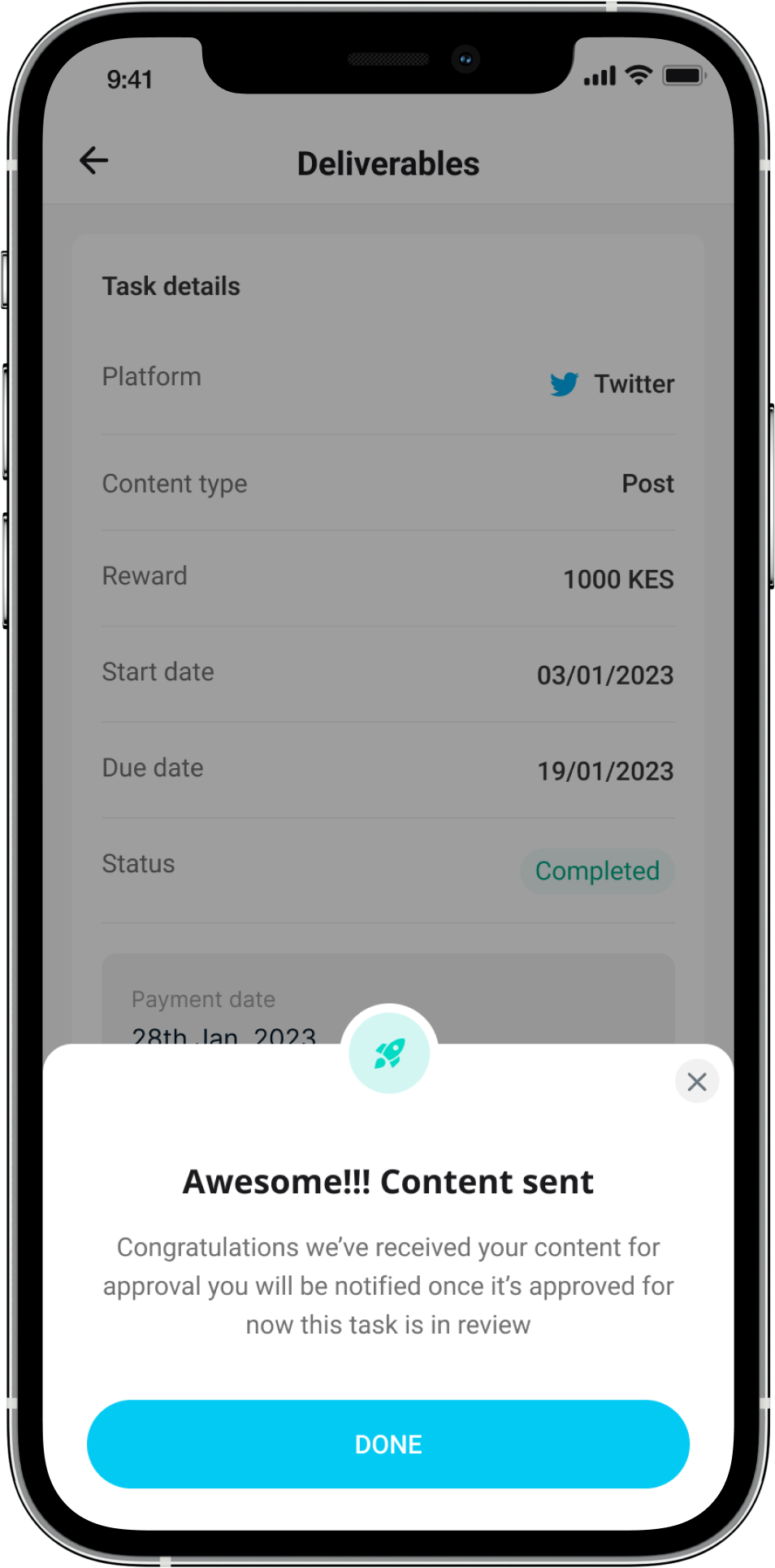Go back from Deliverables
Screen dimensions: 775x1568
coord(94,161)
